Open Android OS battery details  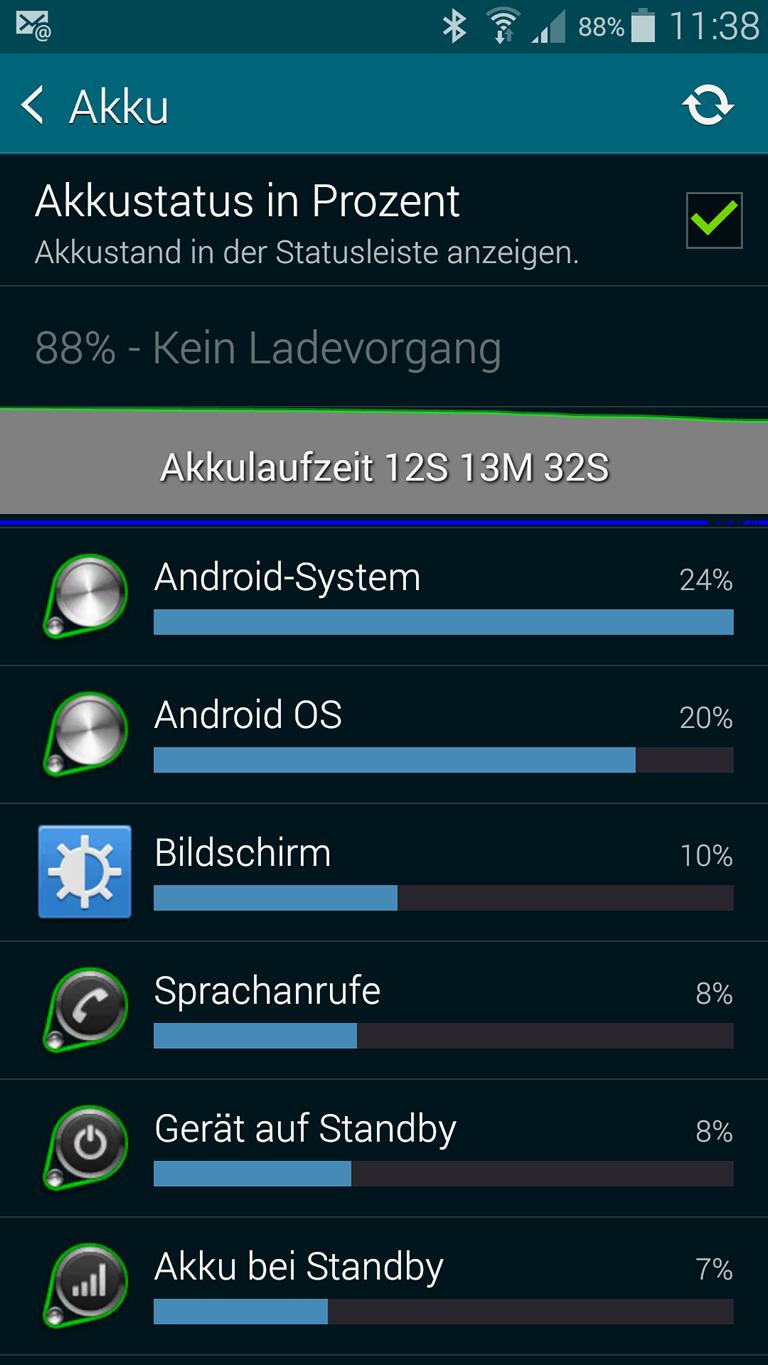384,735
